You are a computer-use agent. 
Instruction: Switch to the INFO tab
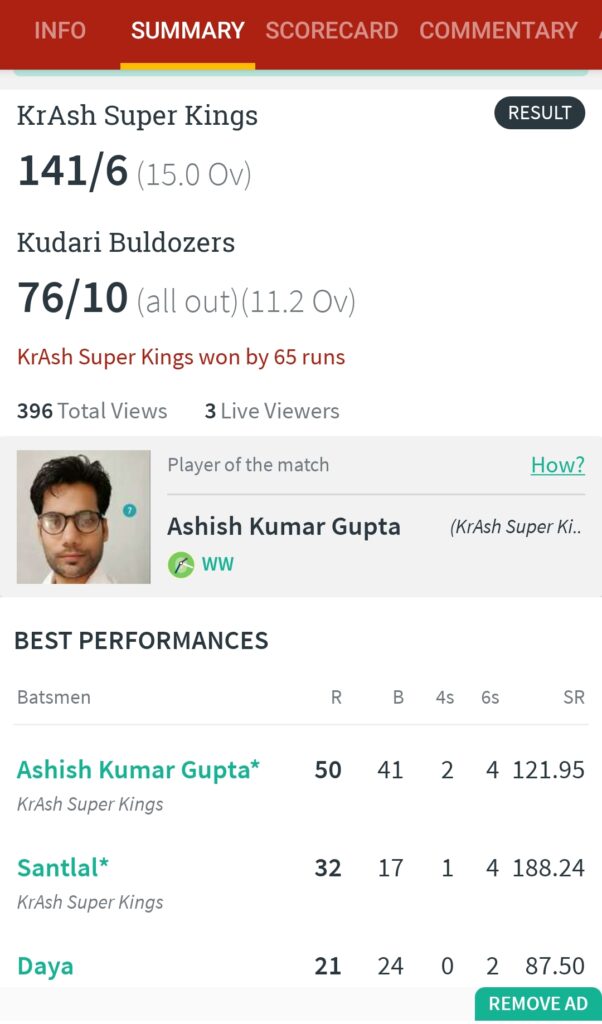point(60,31)
